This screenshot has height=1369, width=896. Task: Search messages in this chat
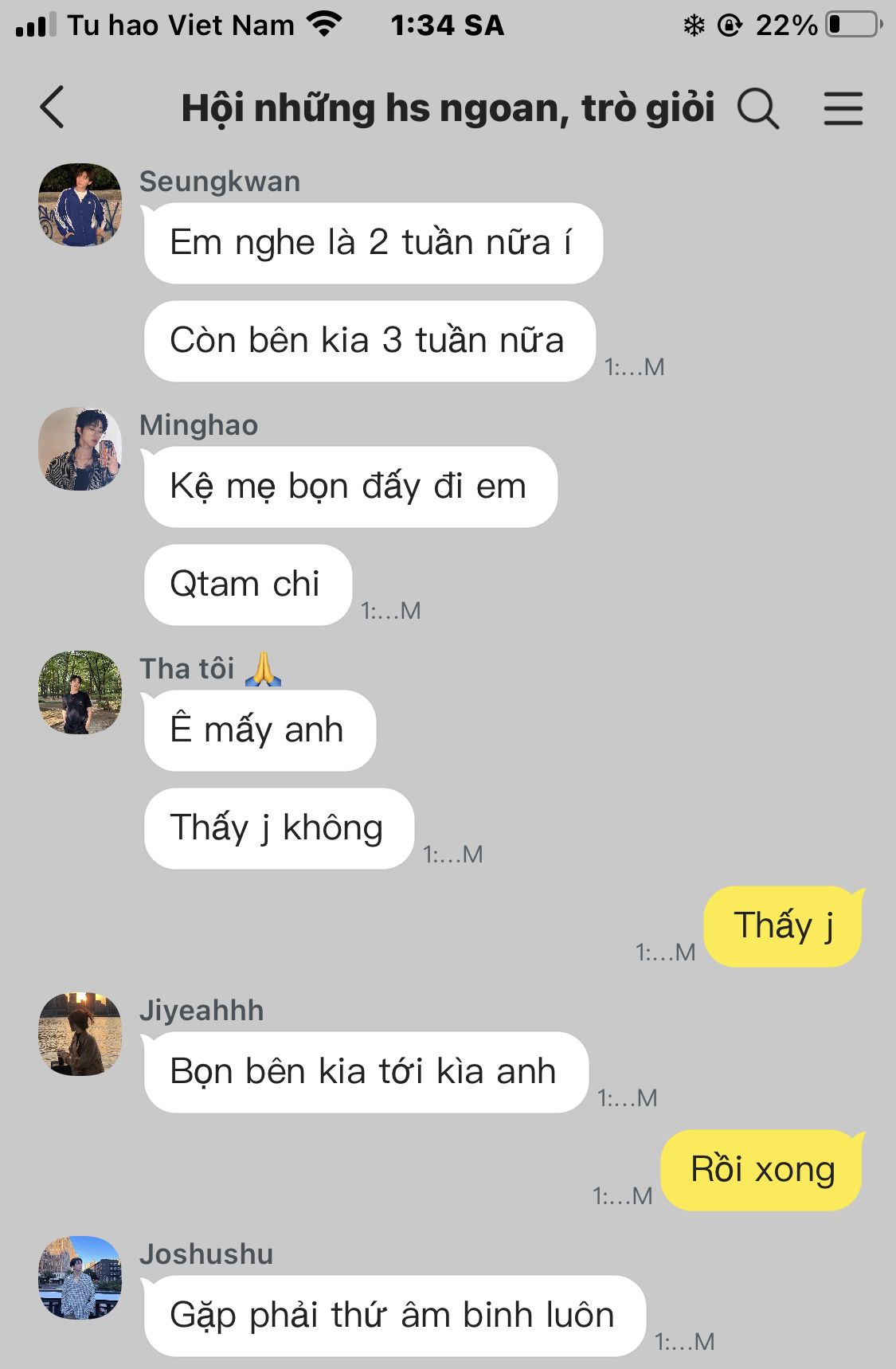point(757,108)
